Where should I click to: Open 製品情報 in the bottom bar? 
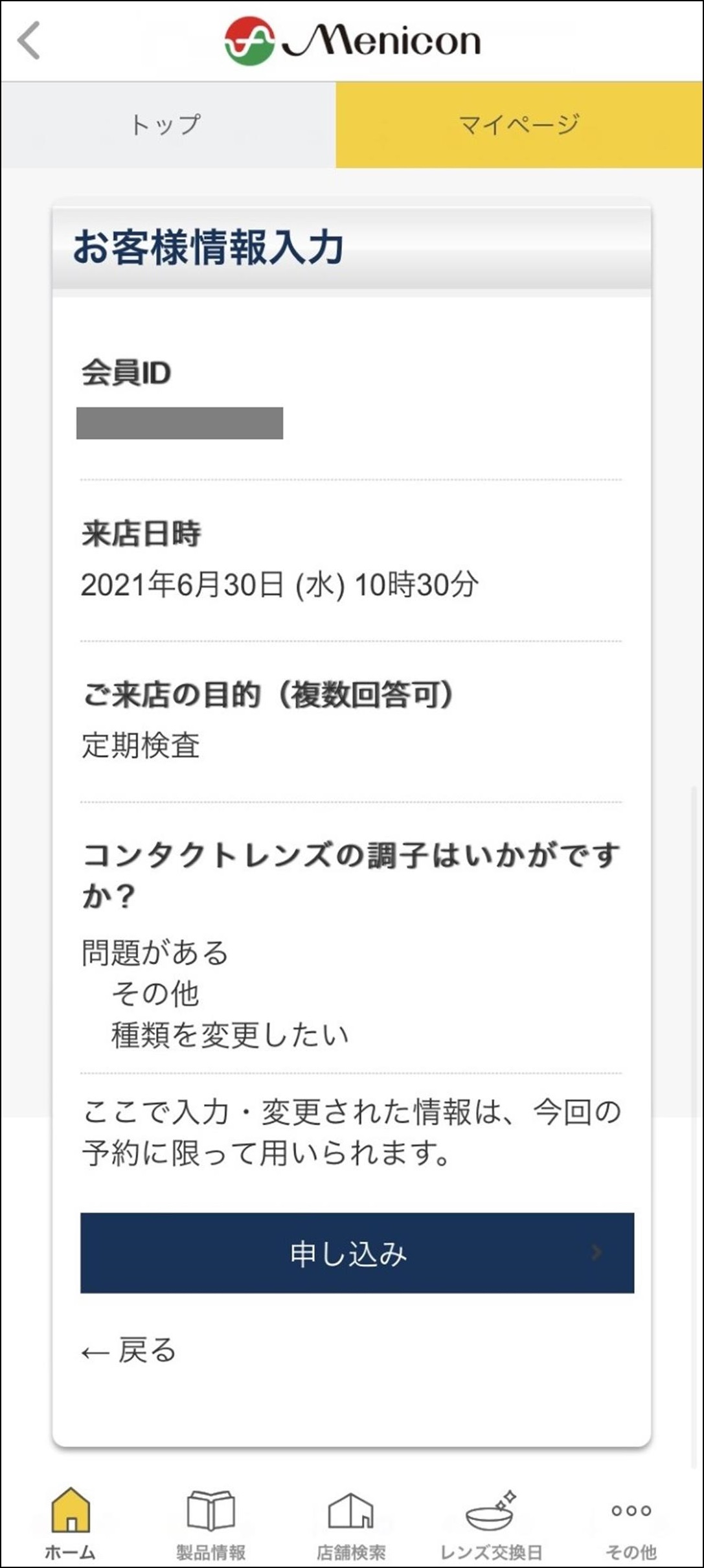click(x=211, y=1523)
